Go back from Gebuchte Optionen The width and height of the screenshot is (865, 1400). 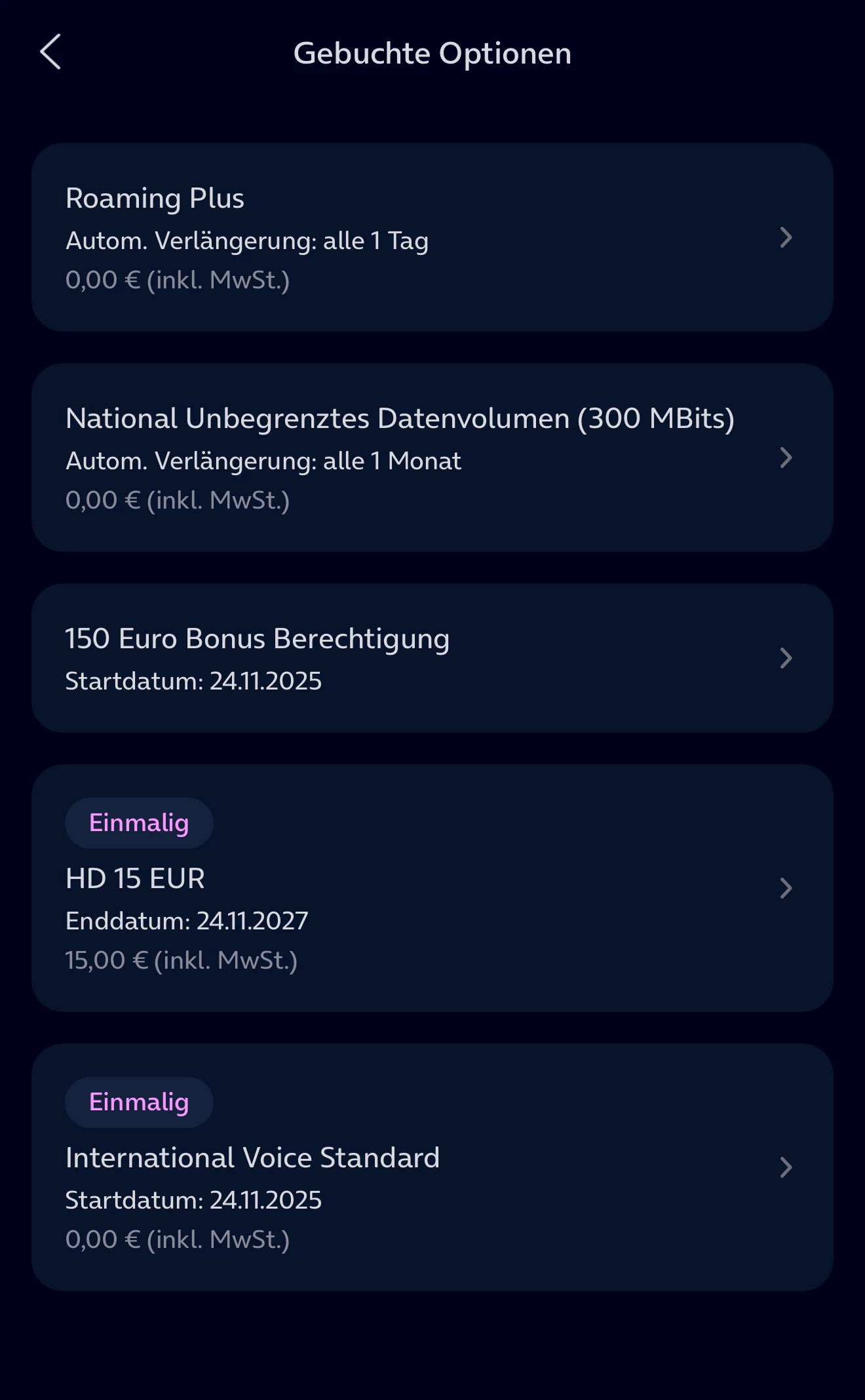click(50, 52)
